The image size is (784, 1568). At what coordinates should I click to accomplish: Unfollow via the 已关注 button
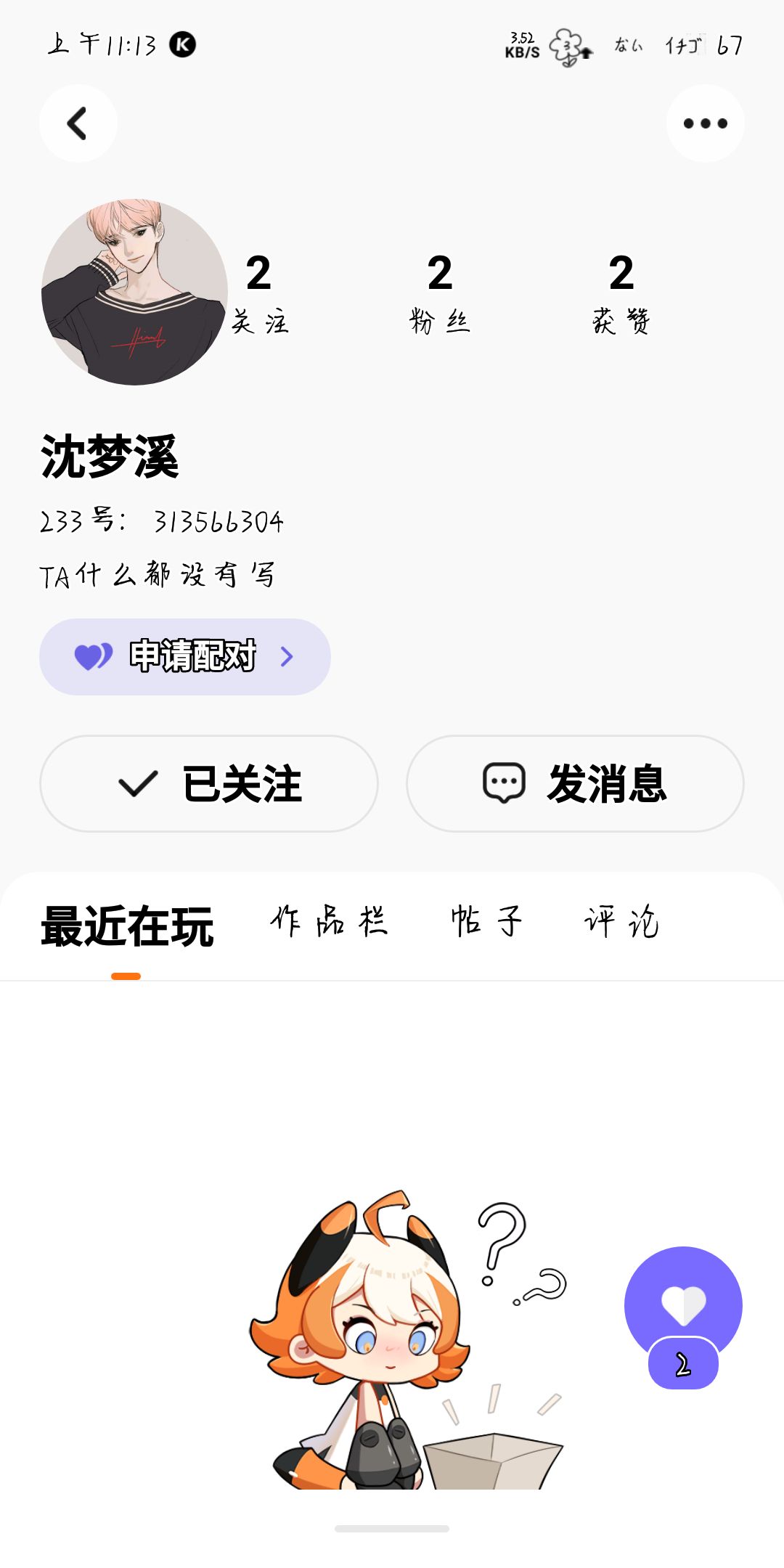[209, 784]
